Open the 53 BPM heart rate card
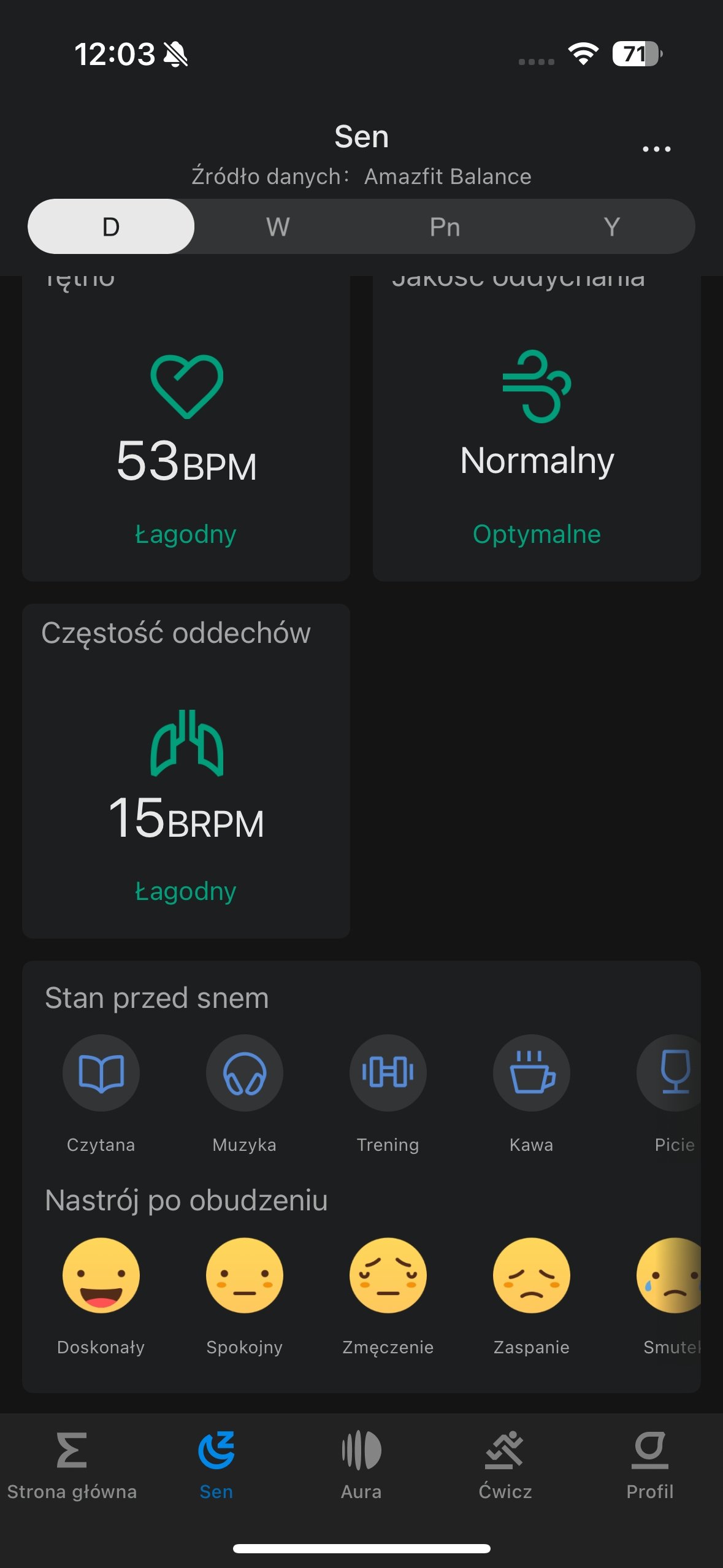This screenshot has width=723, height=1568. [186, 428]
